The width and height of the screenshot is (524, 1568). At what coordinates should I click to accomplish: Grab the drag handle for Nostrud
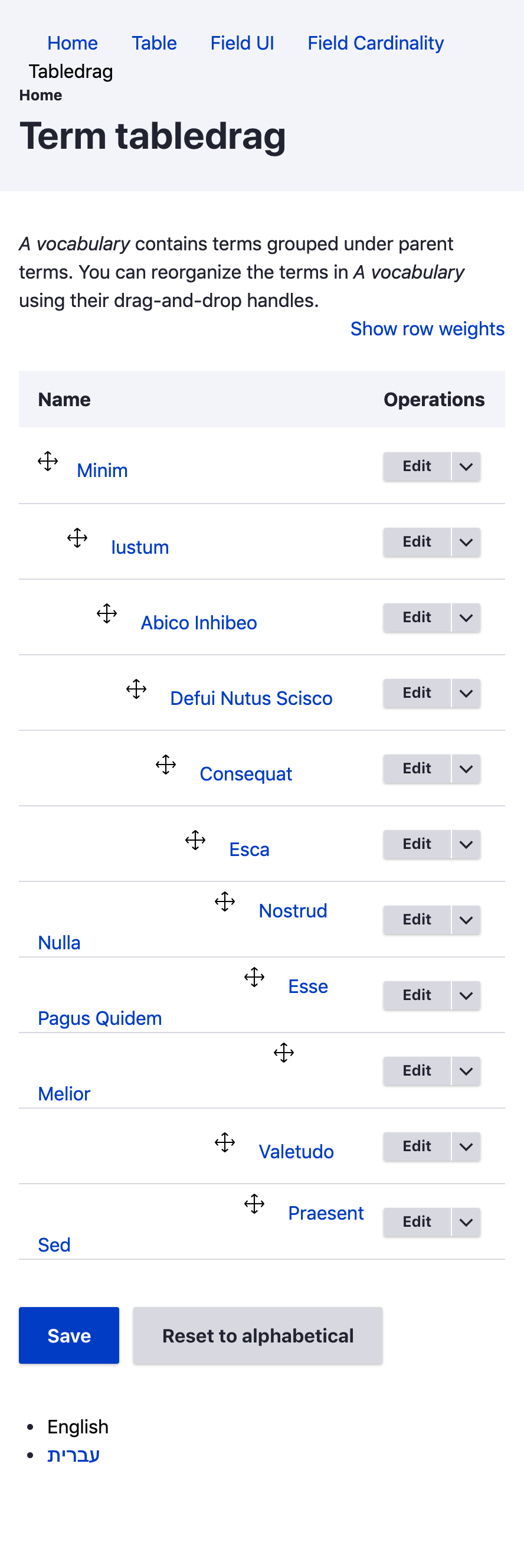click(224, 901)
